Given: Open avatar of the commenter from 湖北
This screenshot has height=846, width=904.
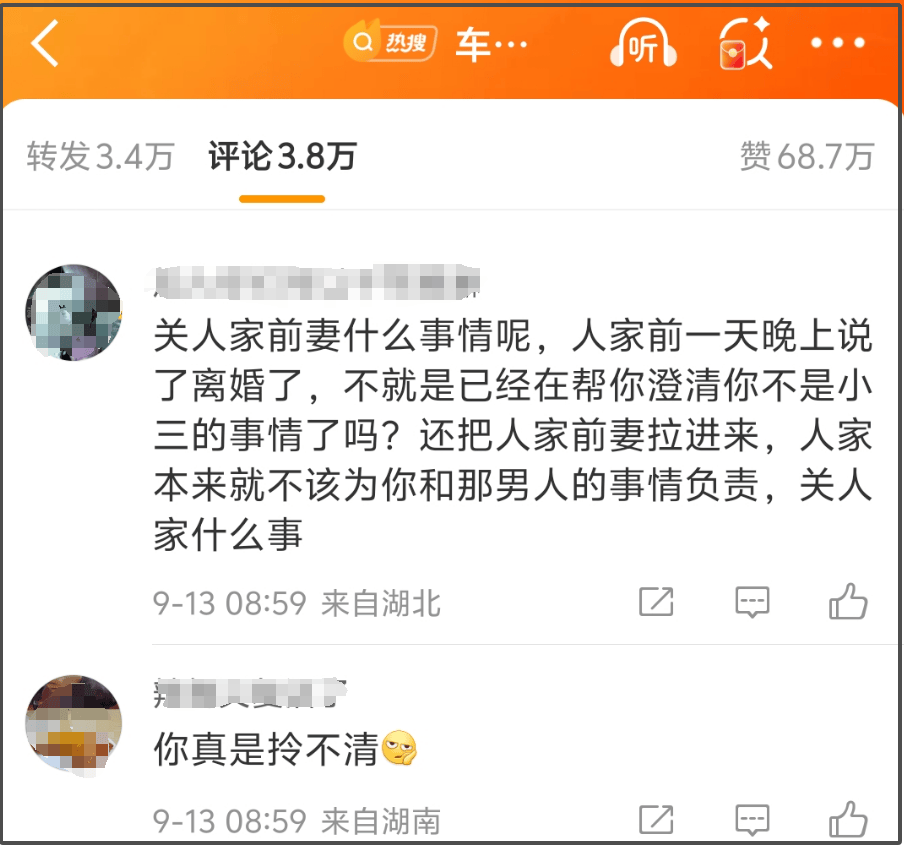Looking at the screenshot, I should pos(73,312).
